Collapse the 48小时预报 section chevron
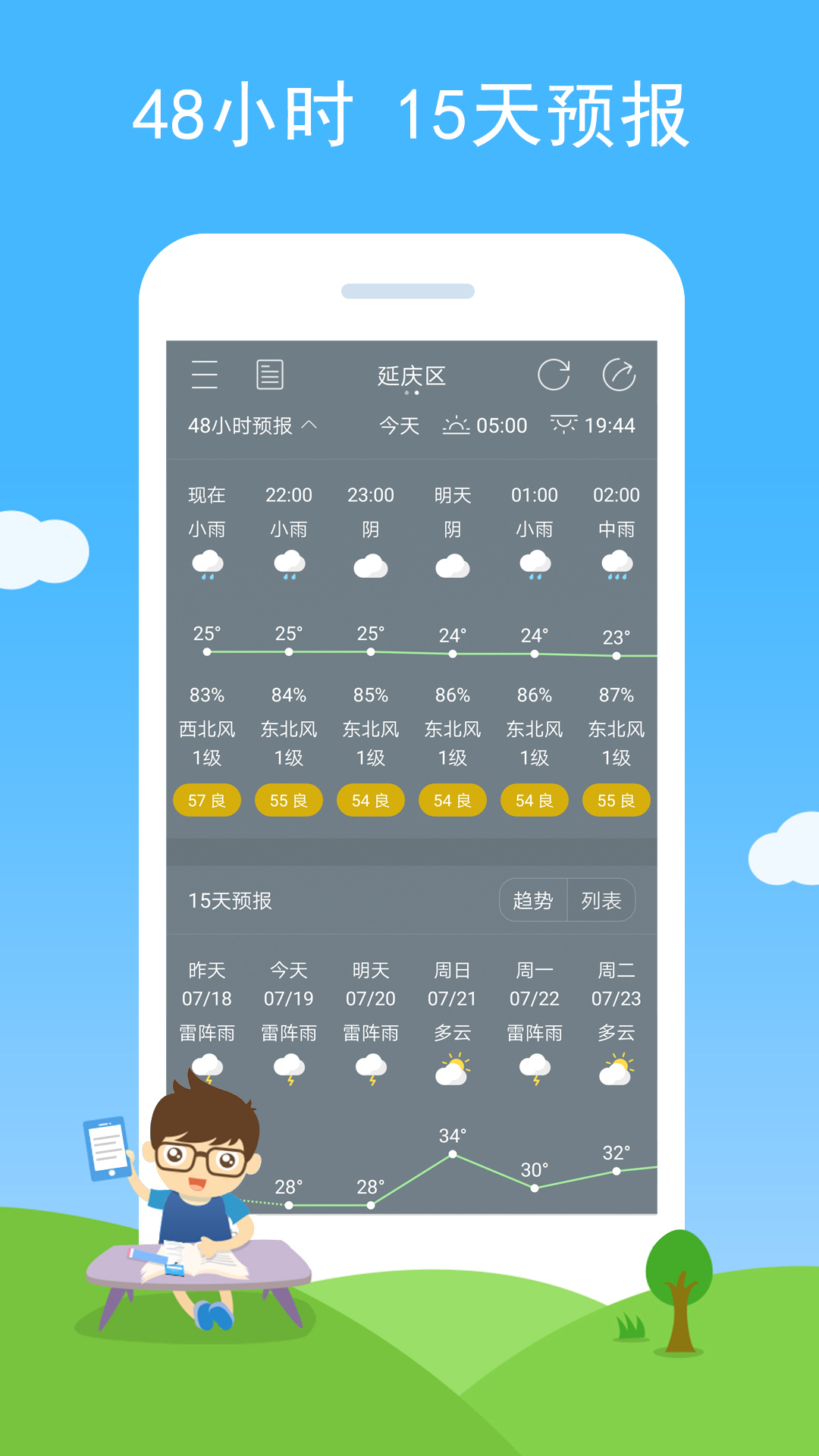819x1456 pixels. point(309,426)
